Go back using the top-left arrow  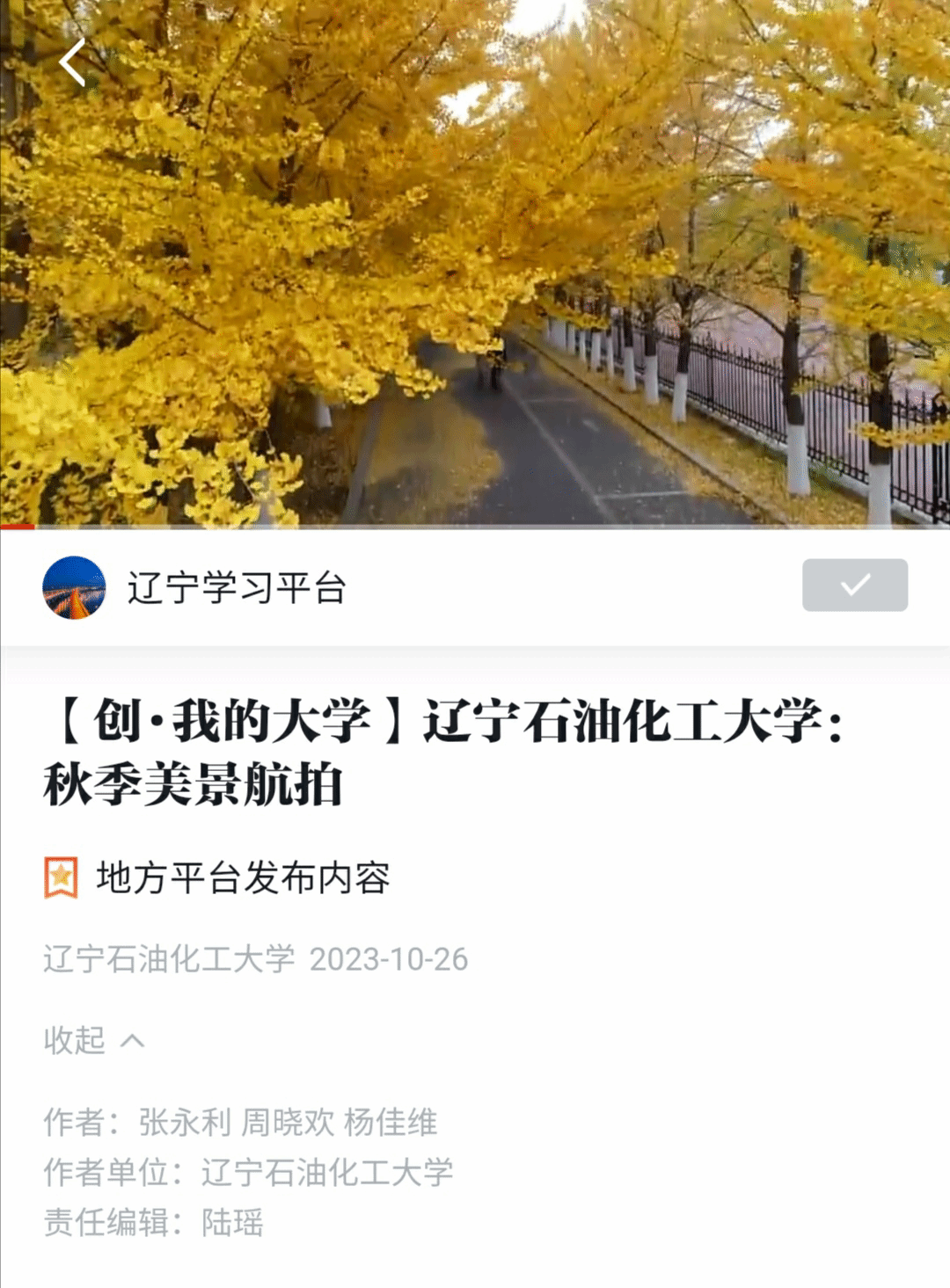coord(72,62)
